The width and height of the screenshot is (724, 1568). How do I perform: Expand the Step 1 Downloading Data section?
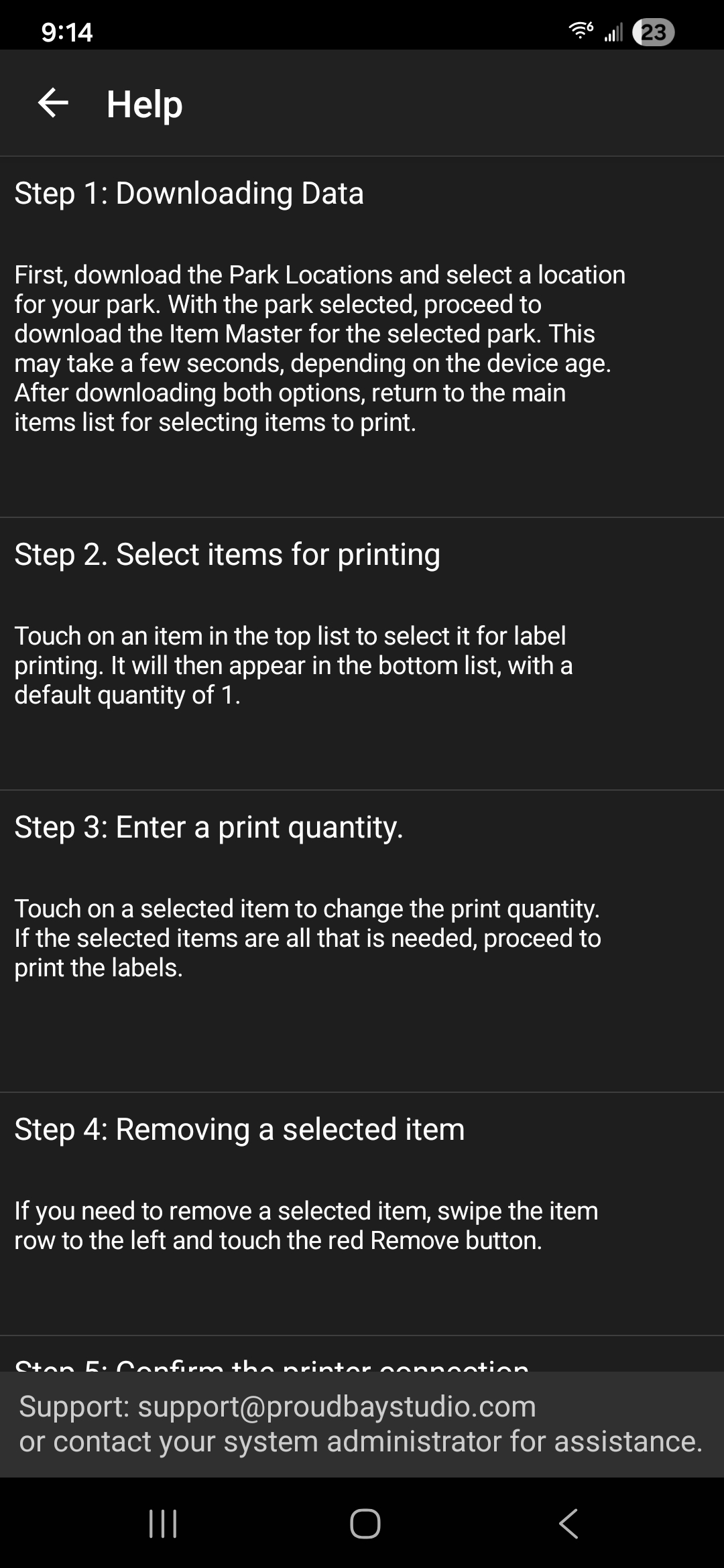(x=189, y=194)
